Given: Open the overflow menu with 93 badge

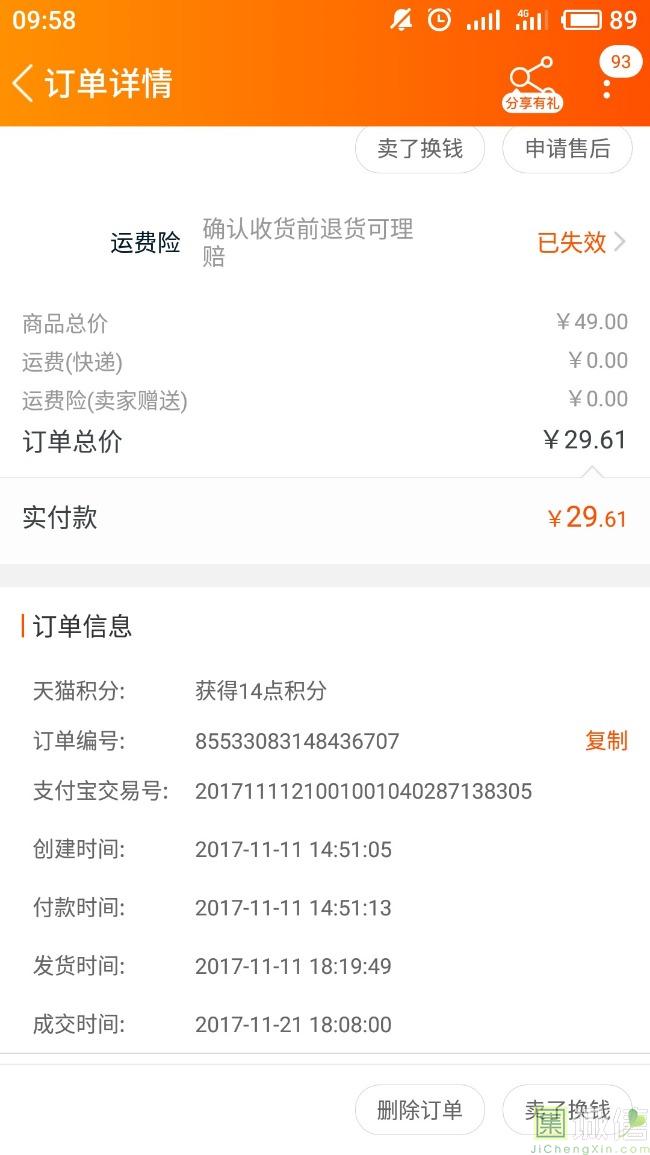Looking at the screenshot, I should [x=607, y=83].
